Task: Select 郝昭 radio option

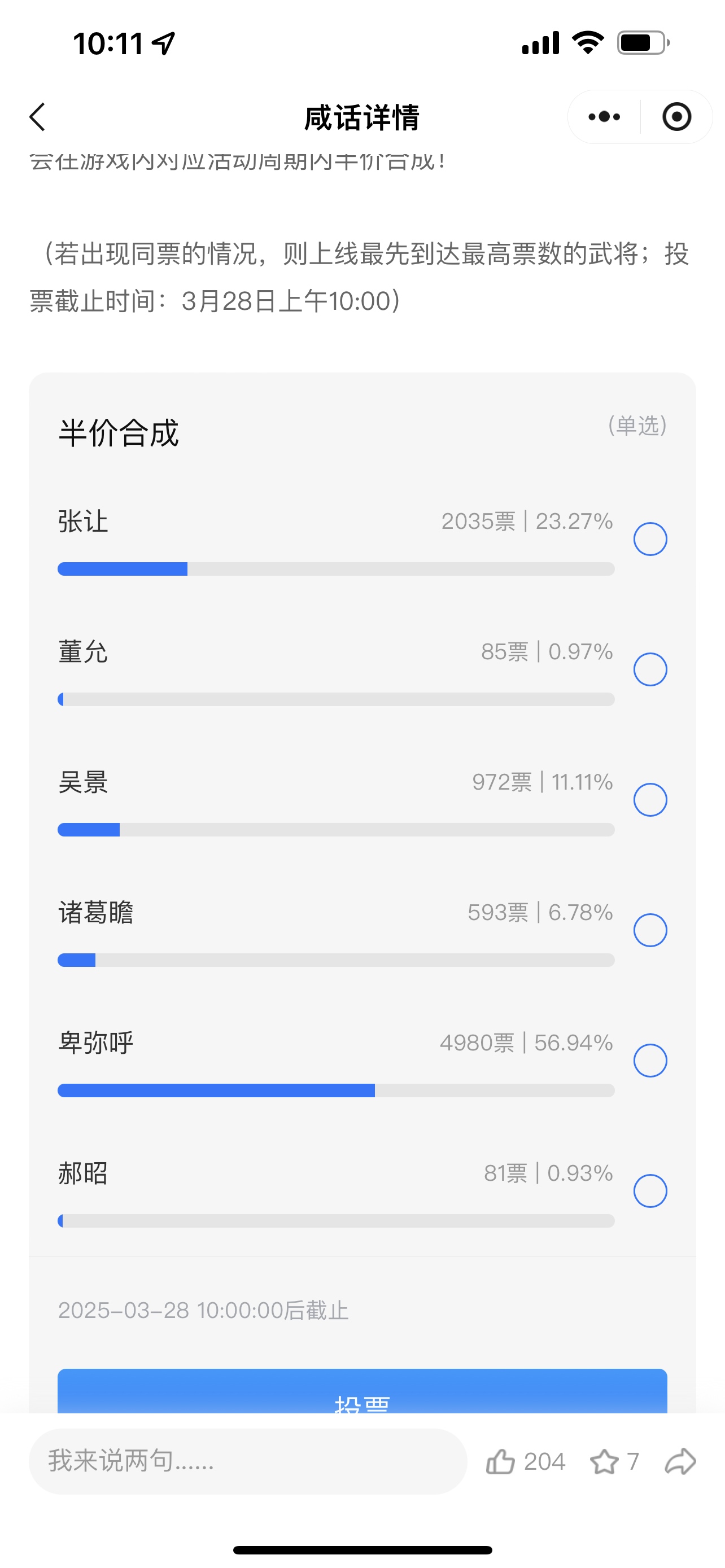Action: point(650,1190)
